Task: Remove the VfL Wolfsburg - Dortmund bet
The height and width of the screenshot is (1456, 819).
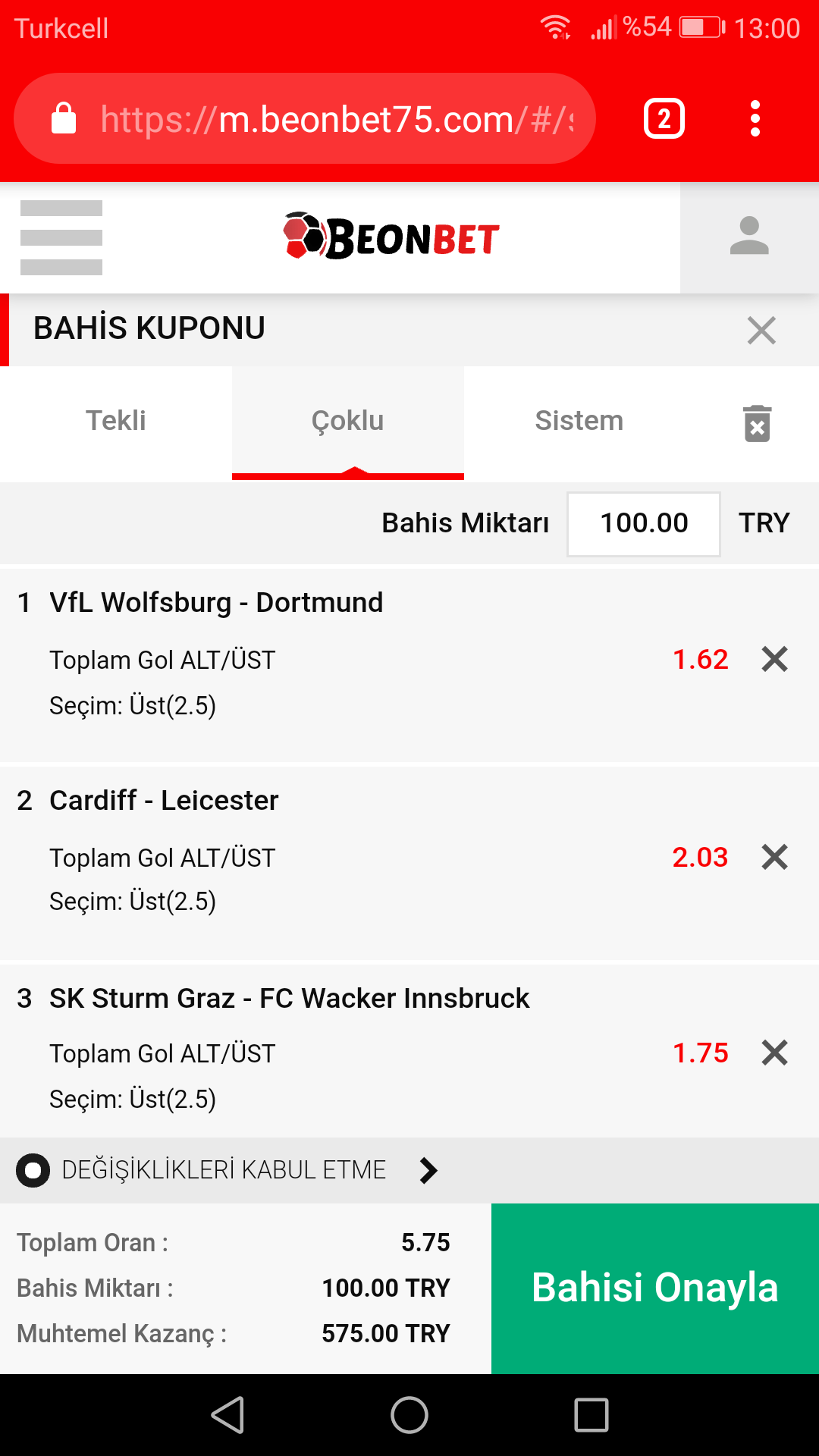Action: [x=774, y=659]
